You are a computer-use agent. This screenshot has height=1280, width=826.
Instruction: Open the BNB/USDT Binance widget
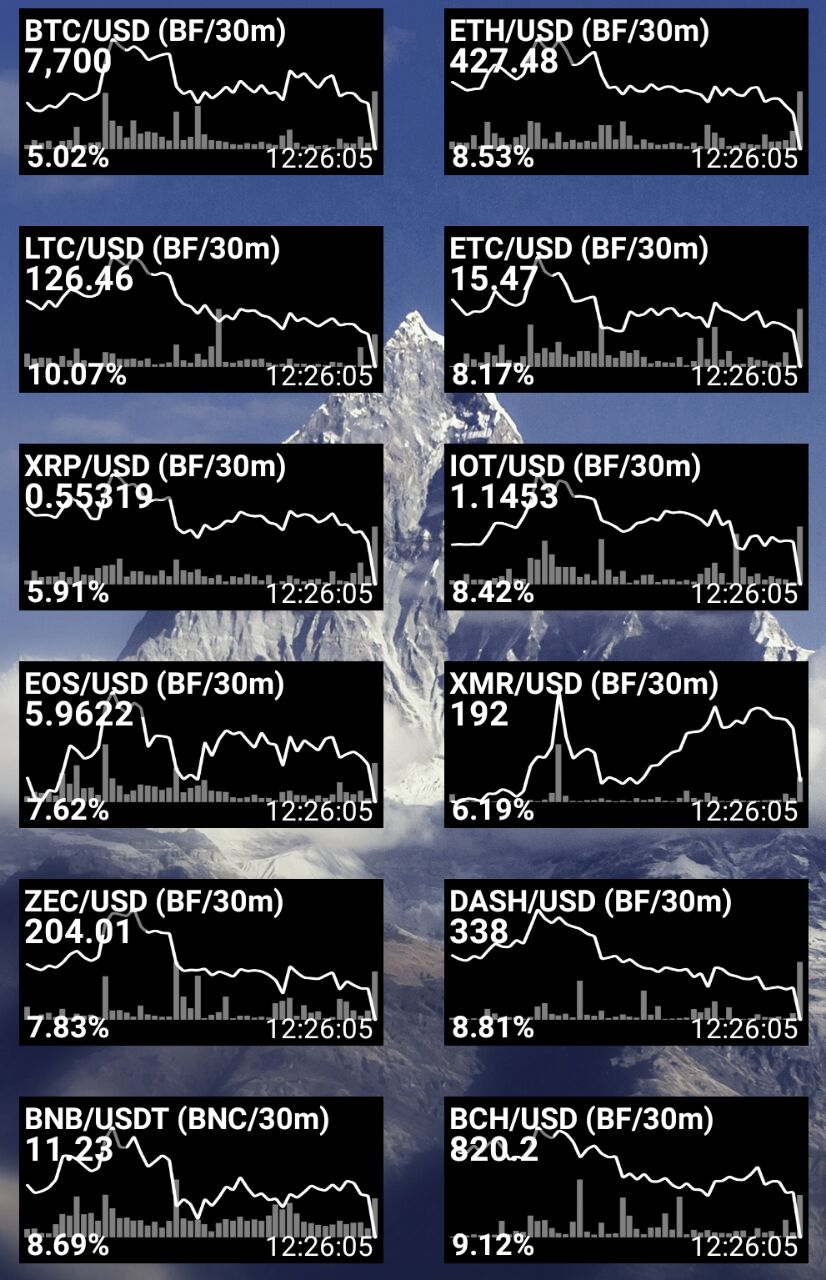(x=201, y=1180)
